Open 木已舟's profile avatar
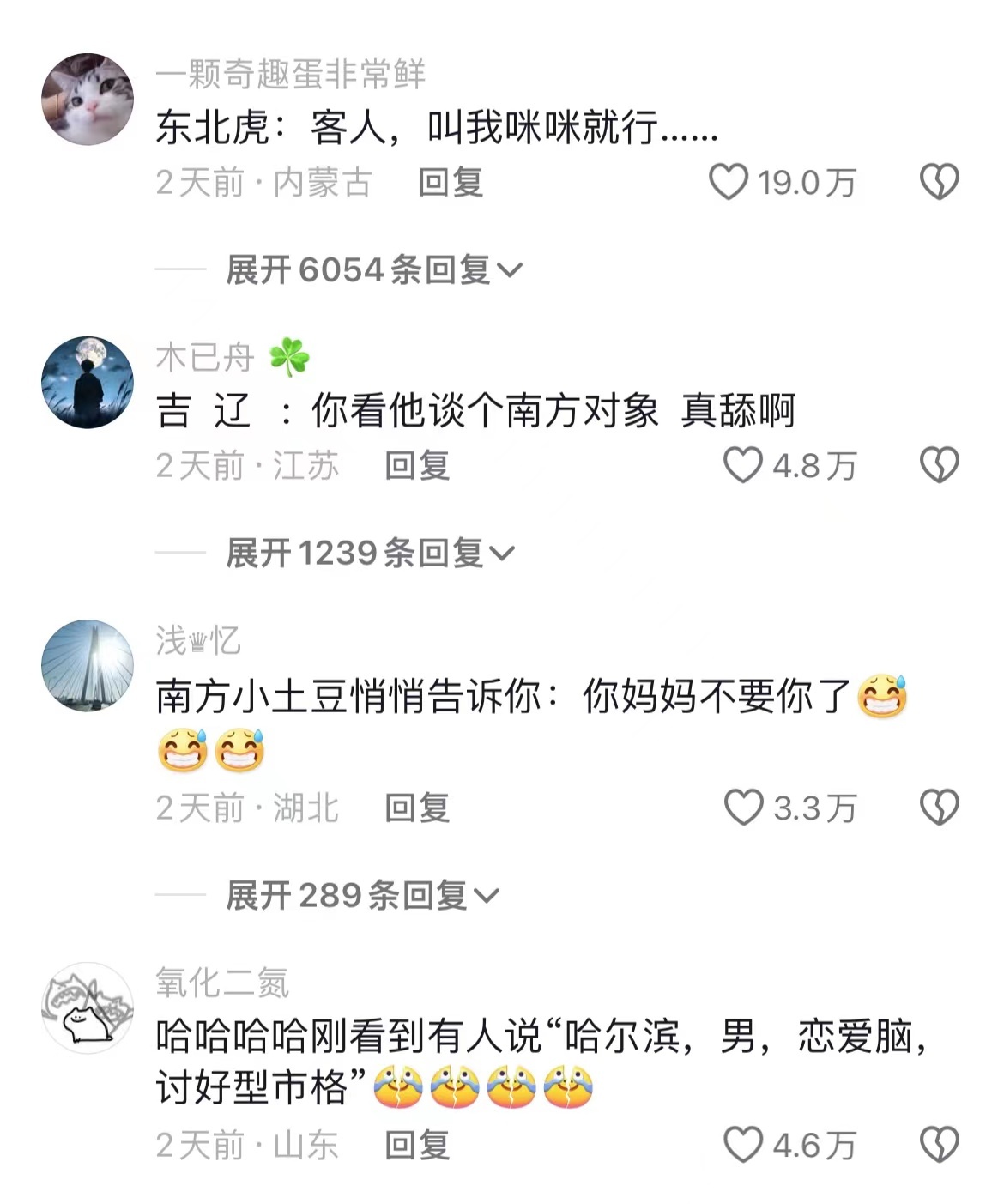Screen dimensions: 1004x1204 88,382
